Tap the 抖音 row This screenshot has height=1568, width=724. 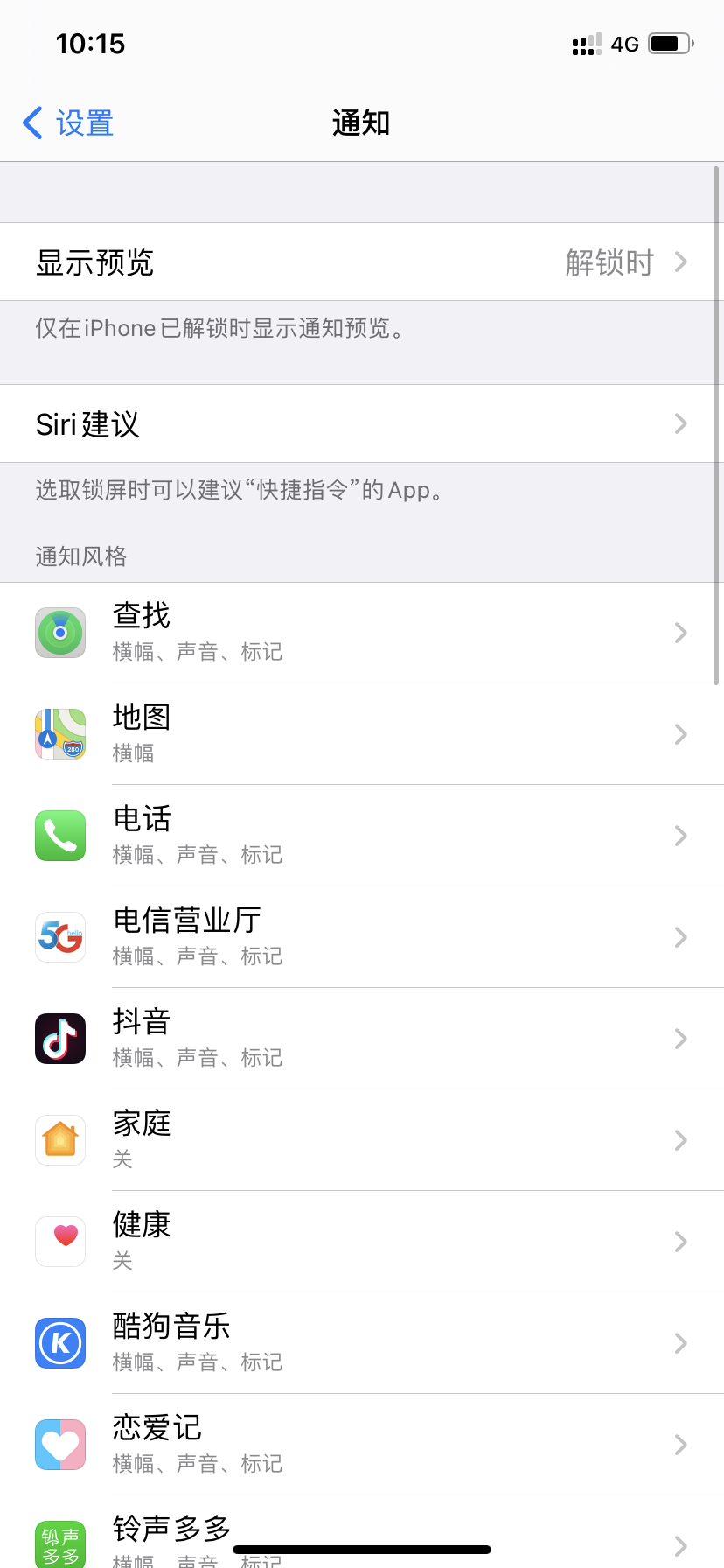pos(362,1039)
